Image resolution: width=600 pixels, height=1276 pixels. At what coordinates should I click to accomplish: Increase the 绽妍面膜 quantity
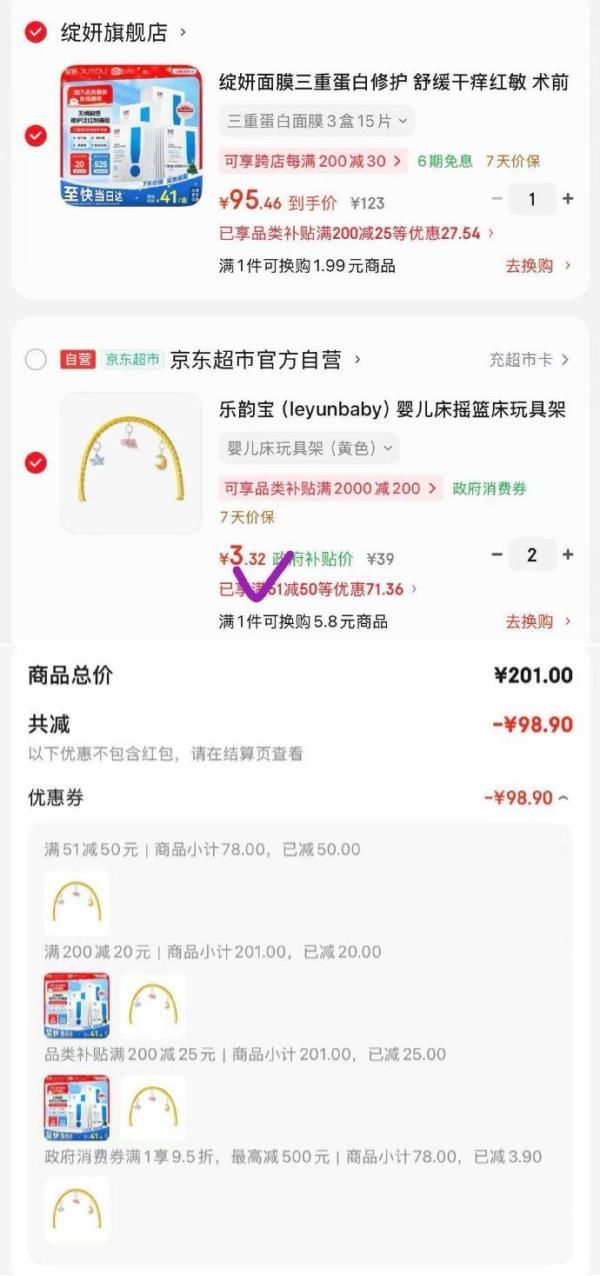click(568, 199)
